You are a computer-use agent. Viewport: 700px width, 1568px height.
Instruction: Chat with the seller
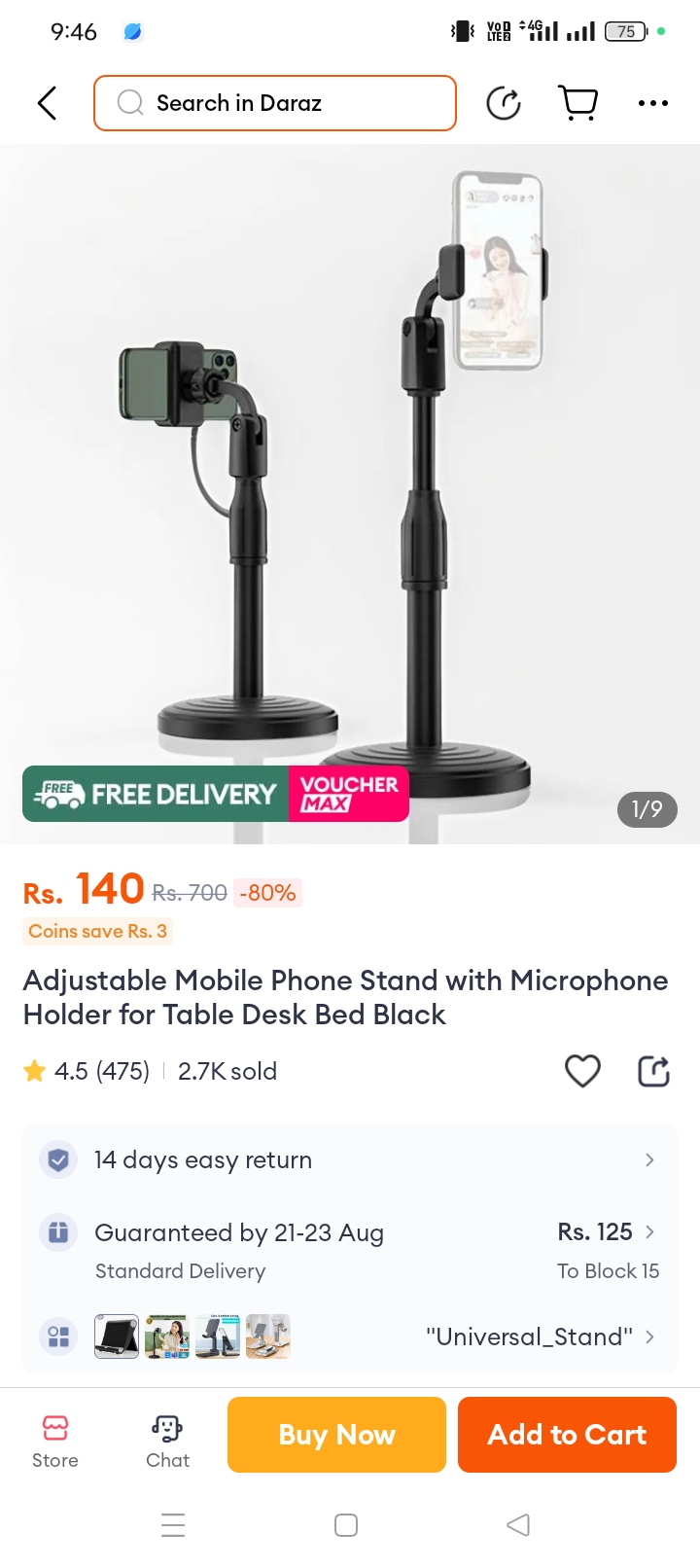coord(167,1440)
